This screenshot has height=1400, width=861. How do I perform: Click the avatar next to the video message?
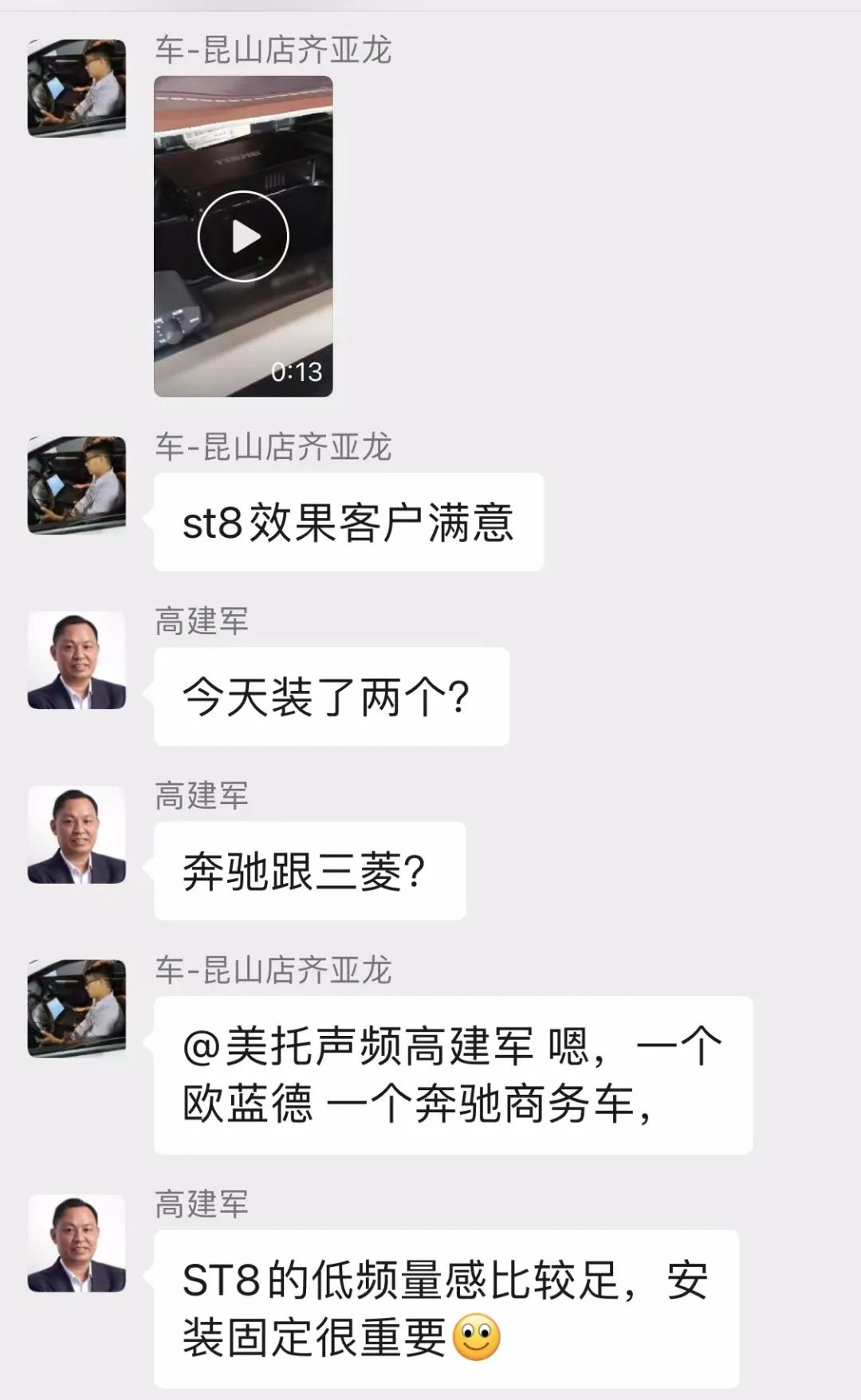click(x=76, y=88)
